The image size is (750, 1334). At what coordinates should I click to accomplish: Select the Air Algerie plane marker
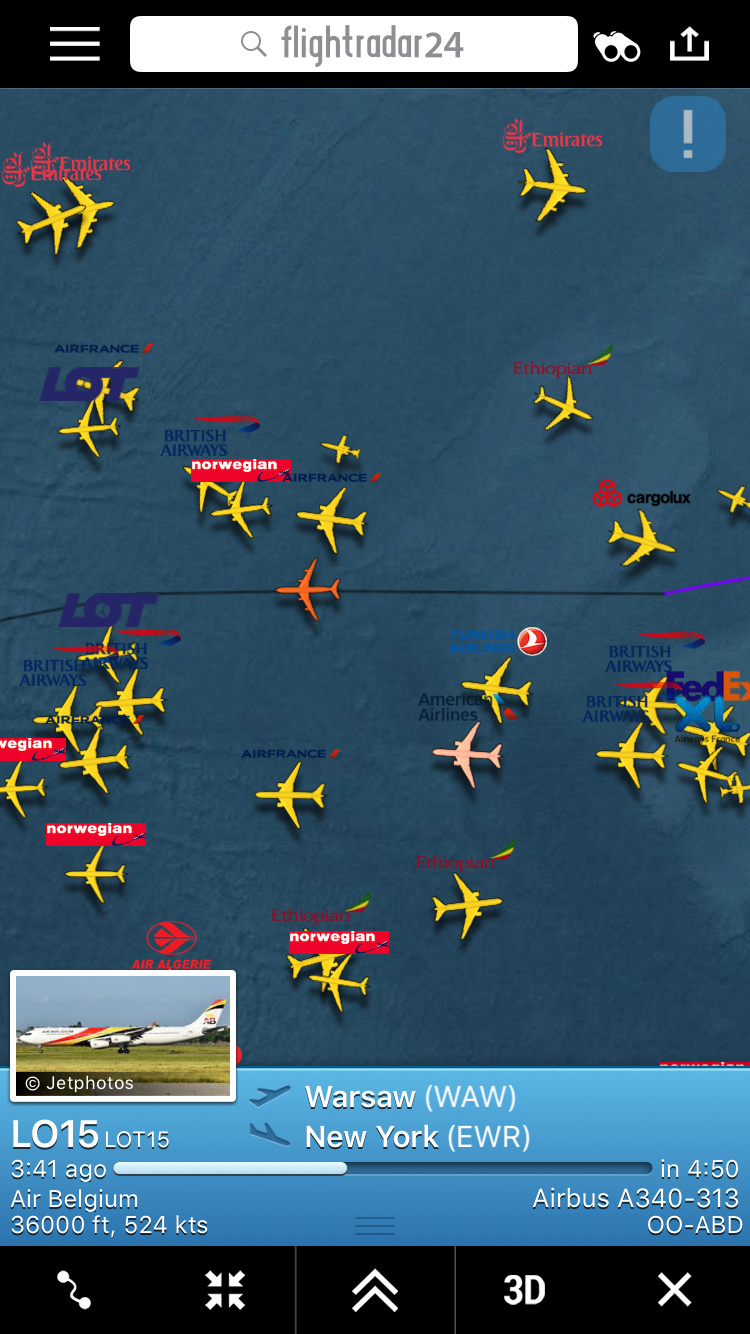click(x=171, y=941)
